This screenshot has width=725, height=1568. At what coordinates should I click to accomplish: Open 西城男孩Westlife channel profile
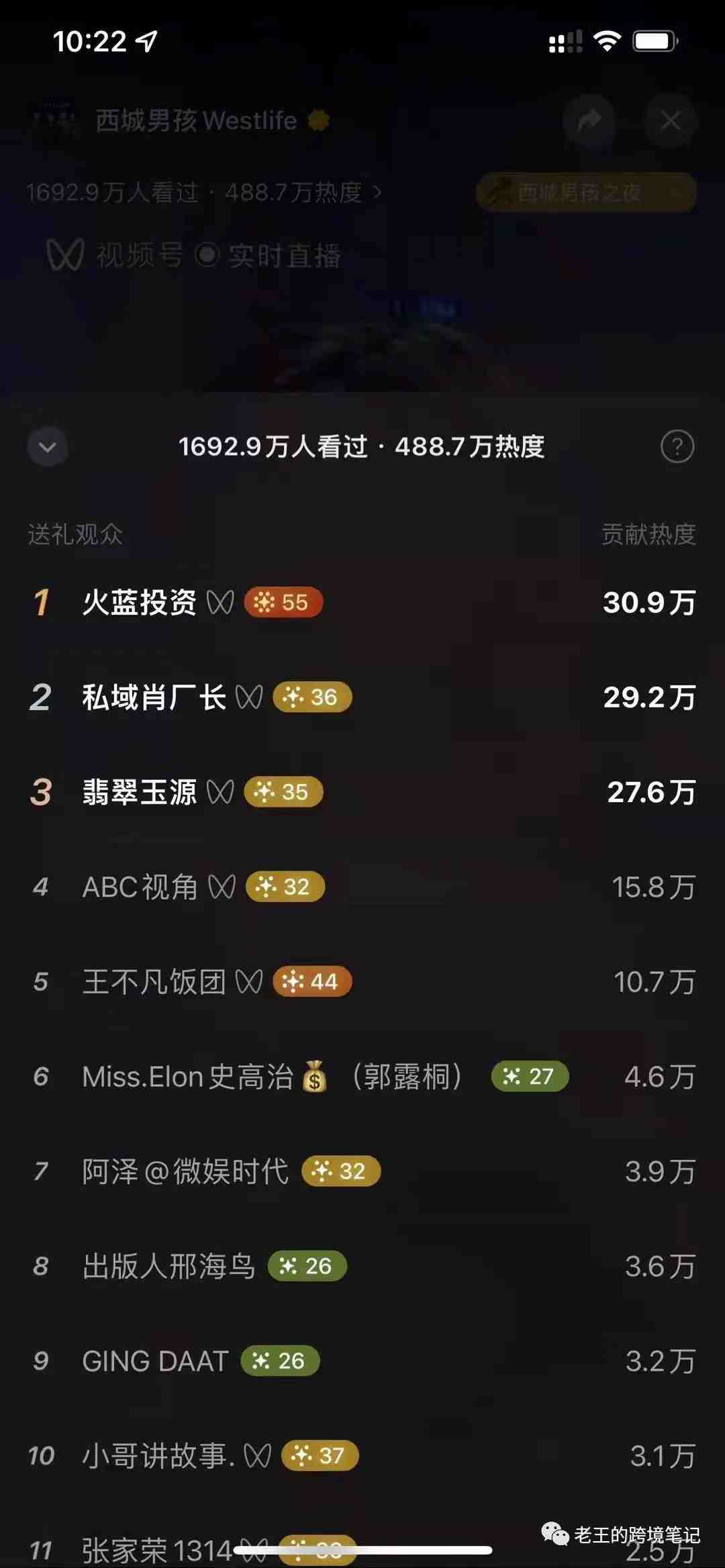tap(195, 121)
